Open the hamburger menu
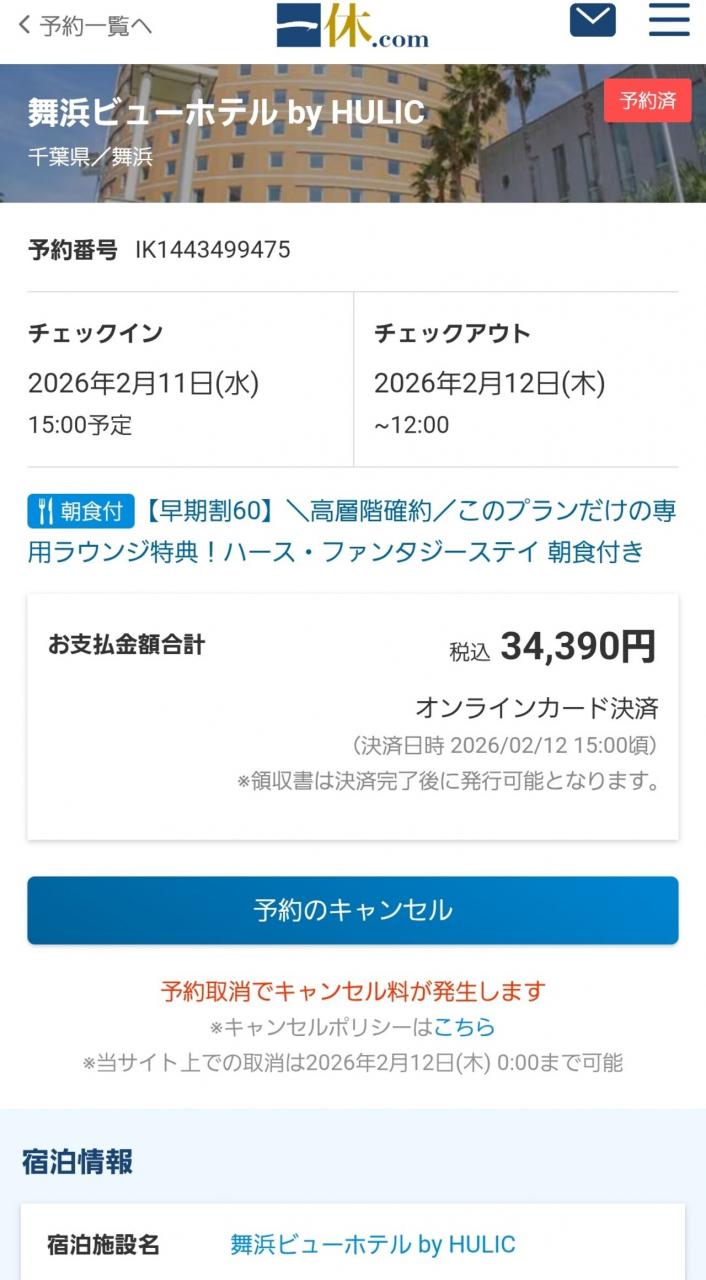This screenshot has width=706, height=1280. pyautogui.click(x=669, y=20)
